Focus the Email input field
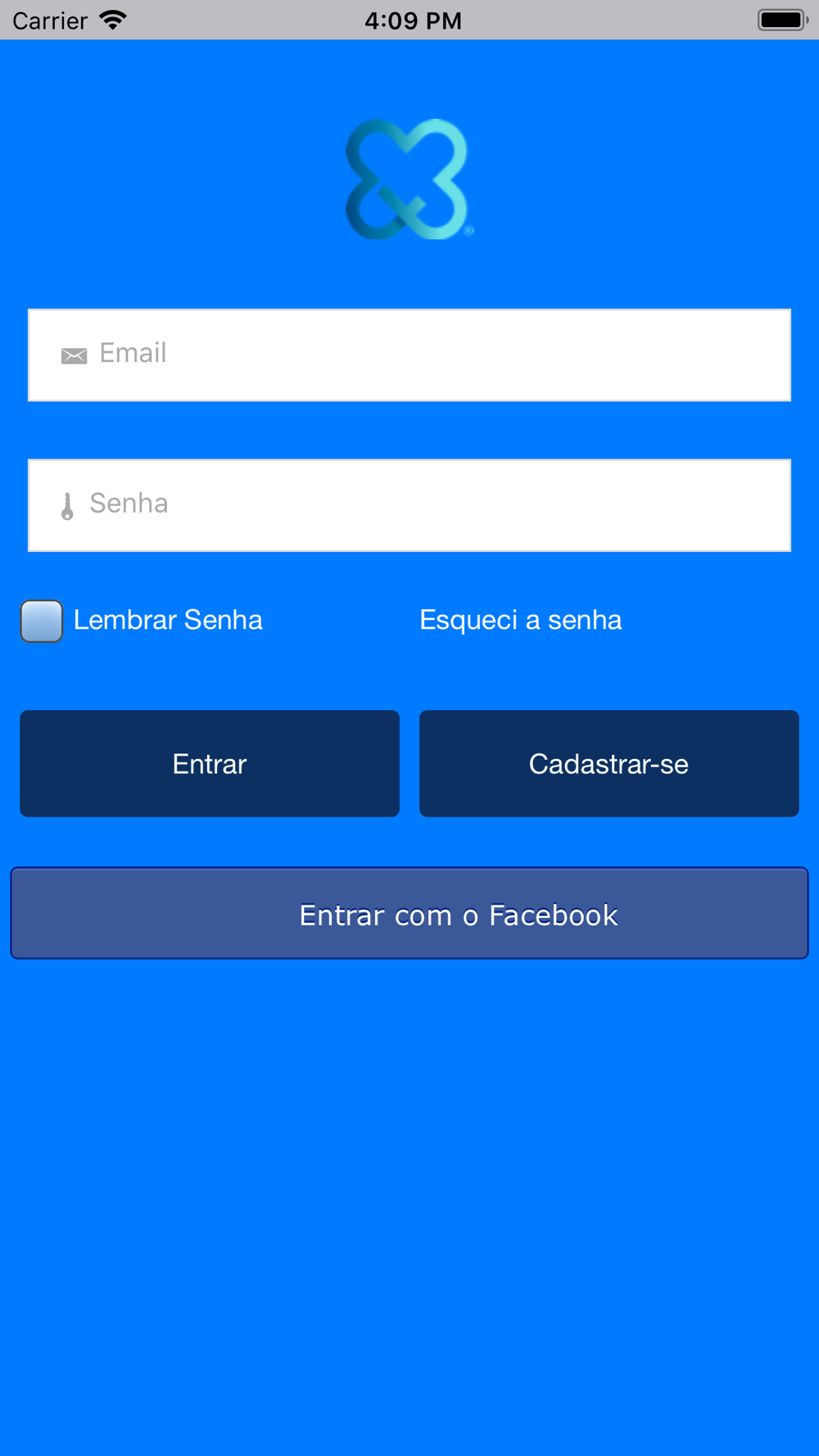 coord(409,355)
